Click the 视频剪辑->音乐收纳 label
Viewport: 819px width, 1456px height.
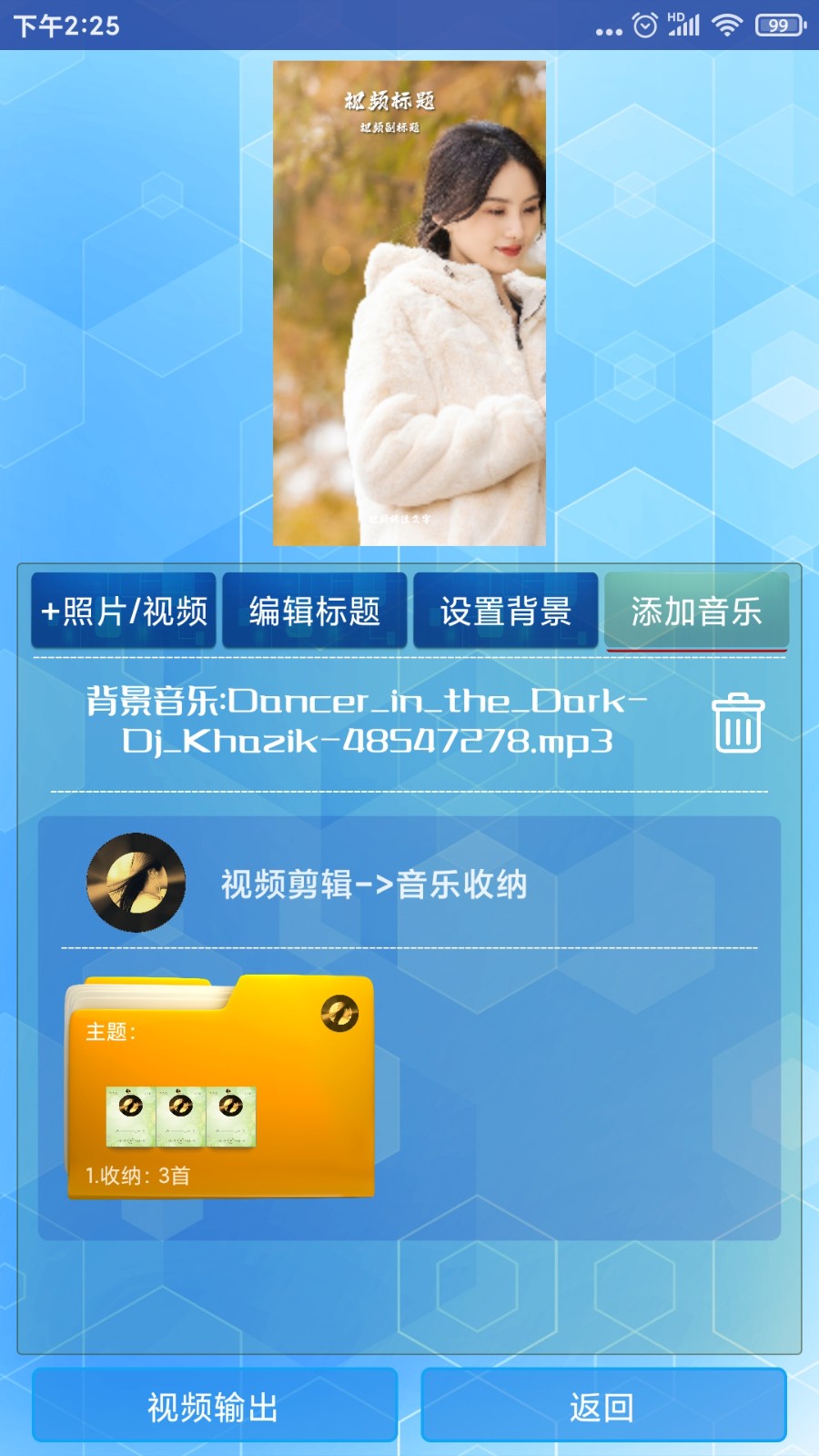[375, 881]
